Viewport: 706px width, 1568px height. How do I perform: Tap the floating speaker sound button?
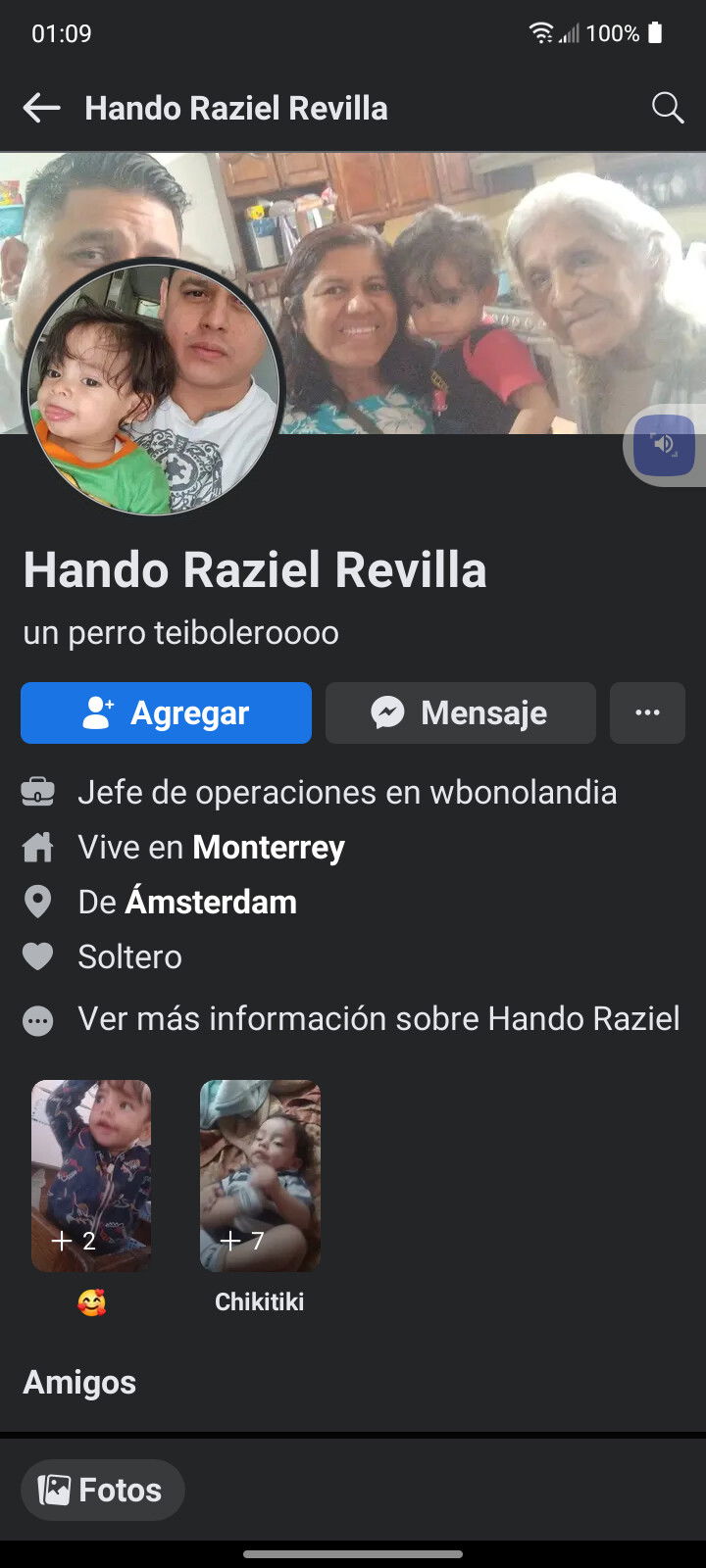click(x=665, y=445)
